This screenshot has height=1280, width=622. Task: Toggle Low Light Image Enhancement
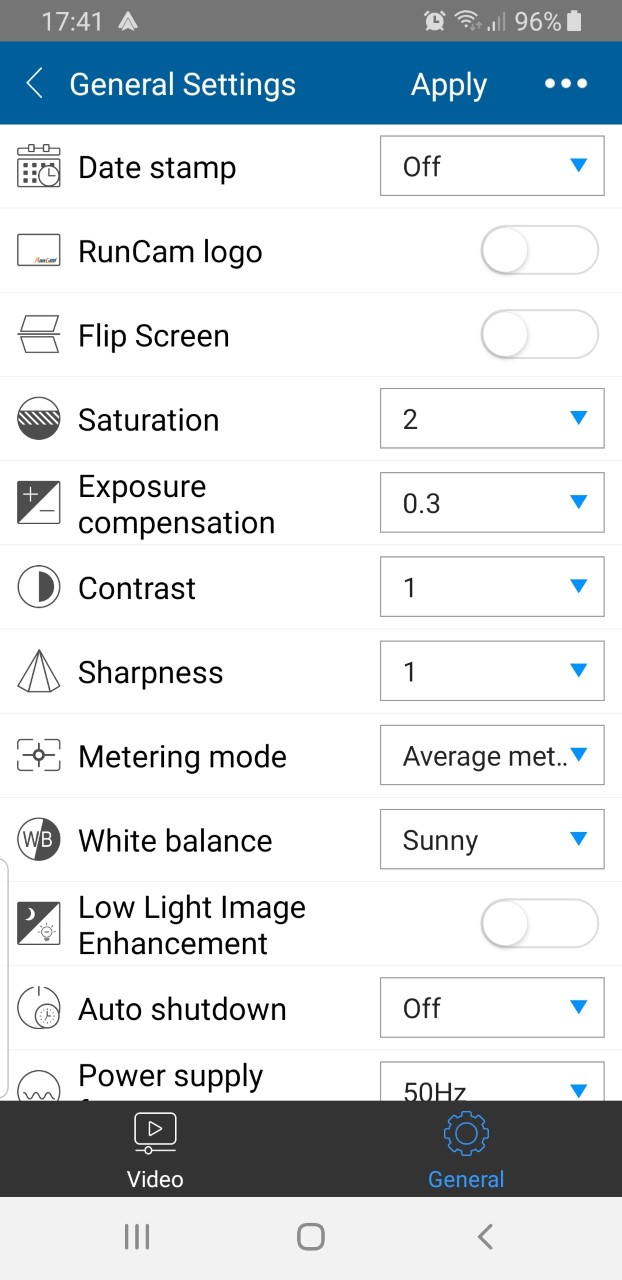[540, 924]
